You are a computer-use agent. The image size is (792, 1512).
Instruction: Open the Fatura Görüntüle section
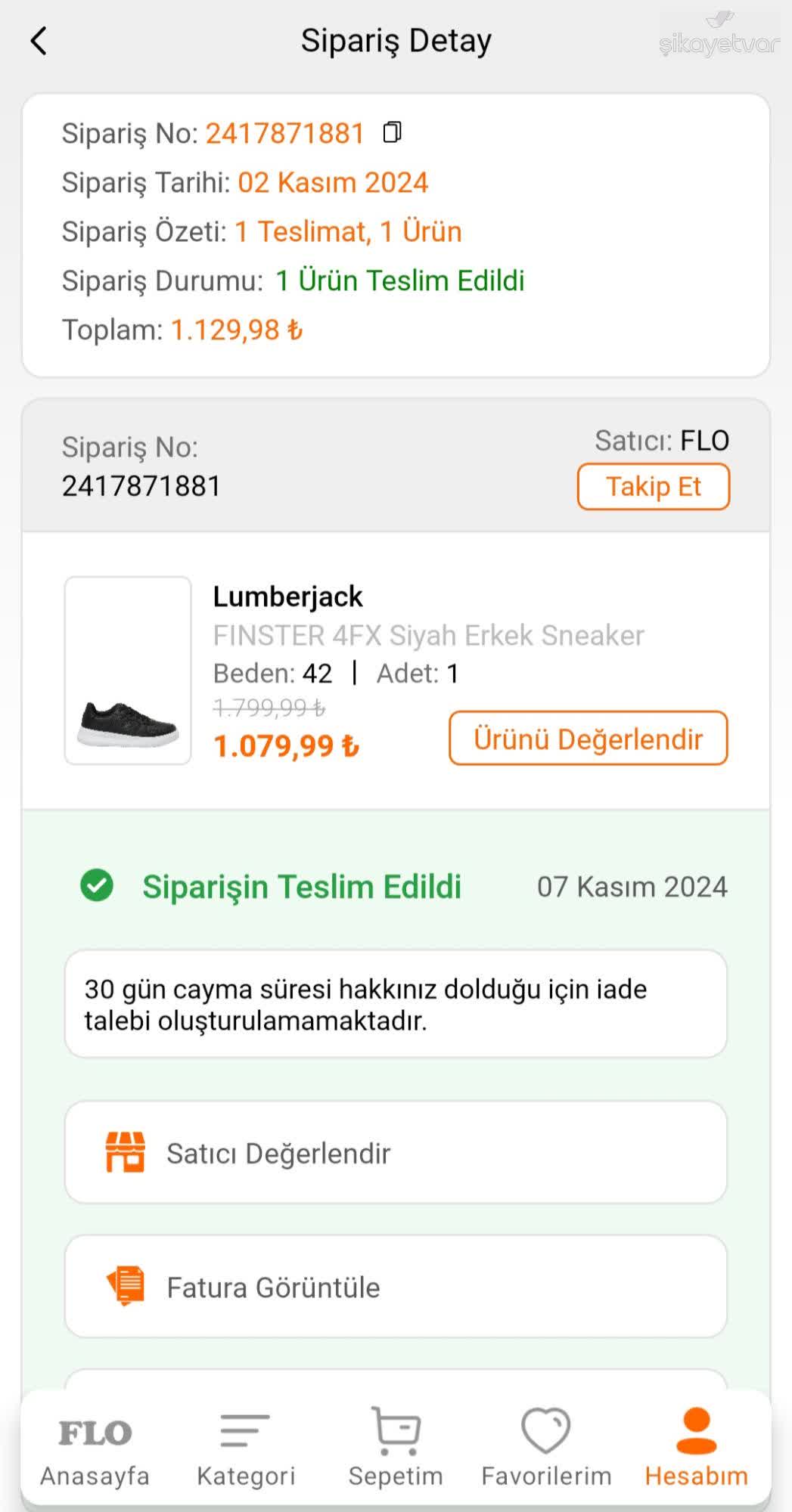click(396, 1285)
